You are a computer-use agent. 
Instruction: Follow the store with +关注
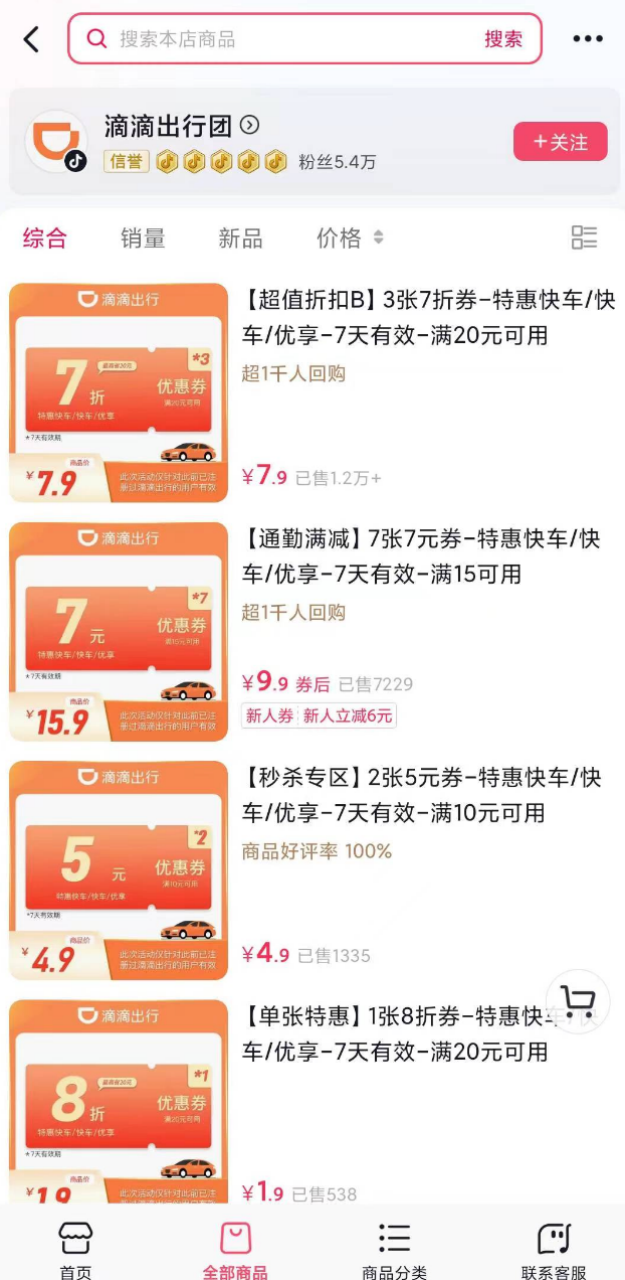560,142
